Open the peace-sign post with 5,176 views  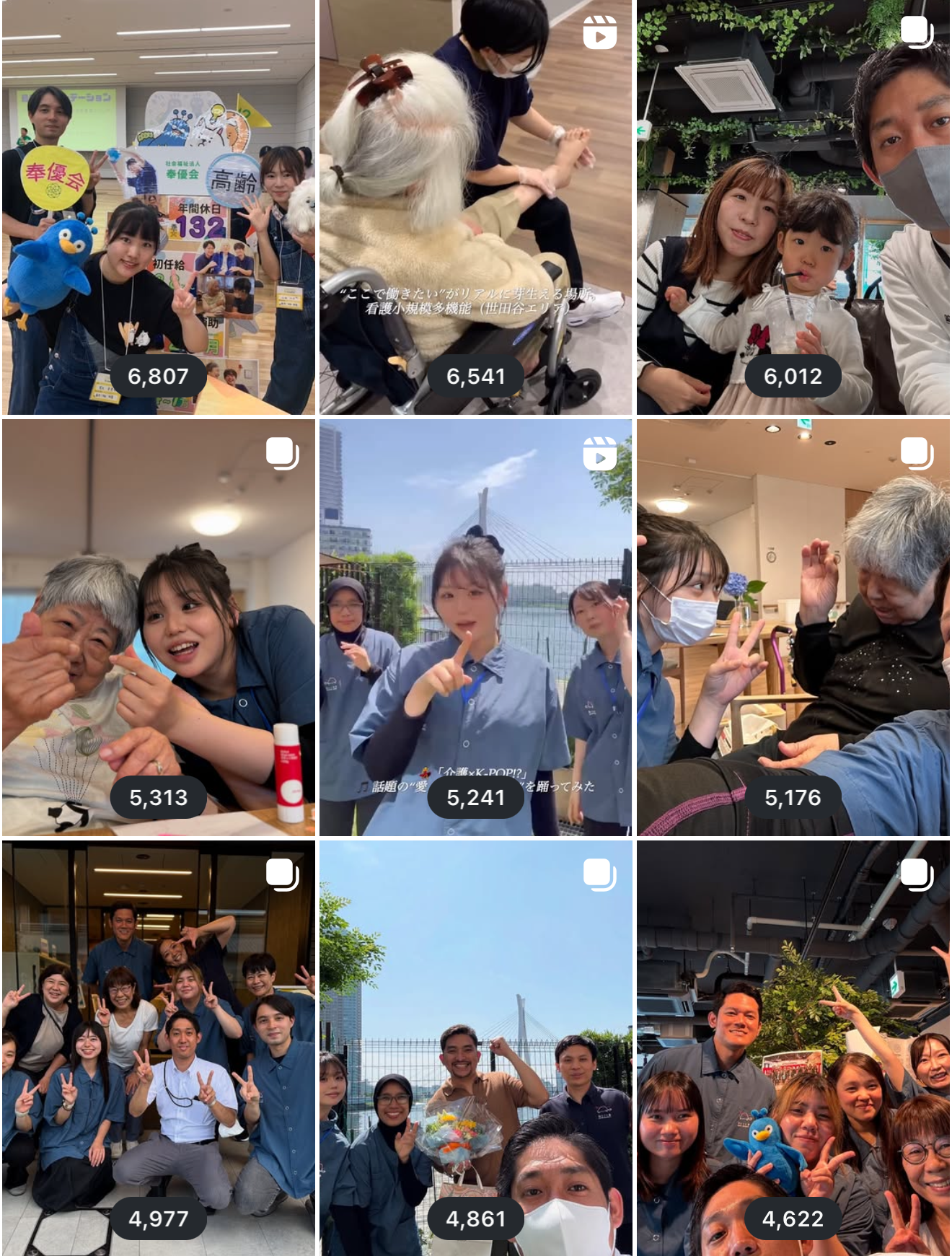793,628
